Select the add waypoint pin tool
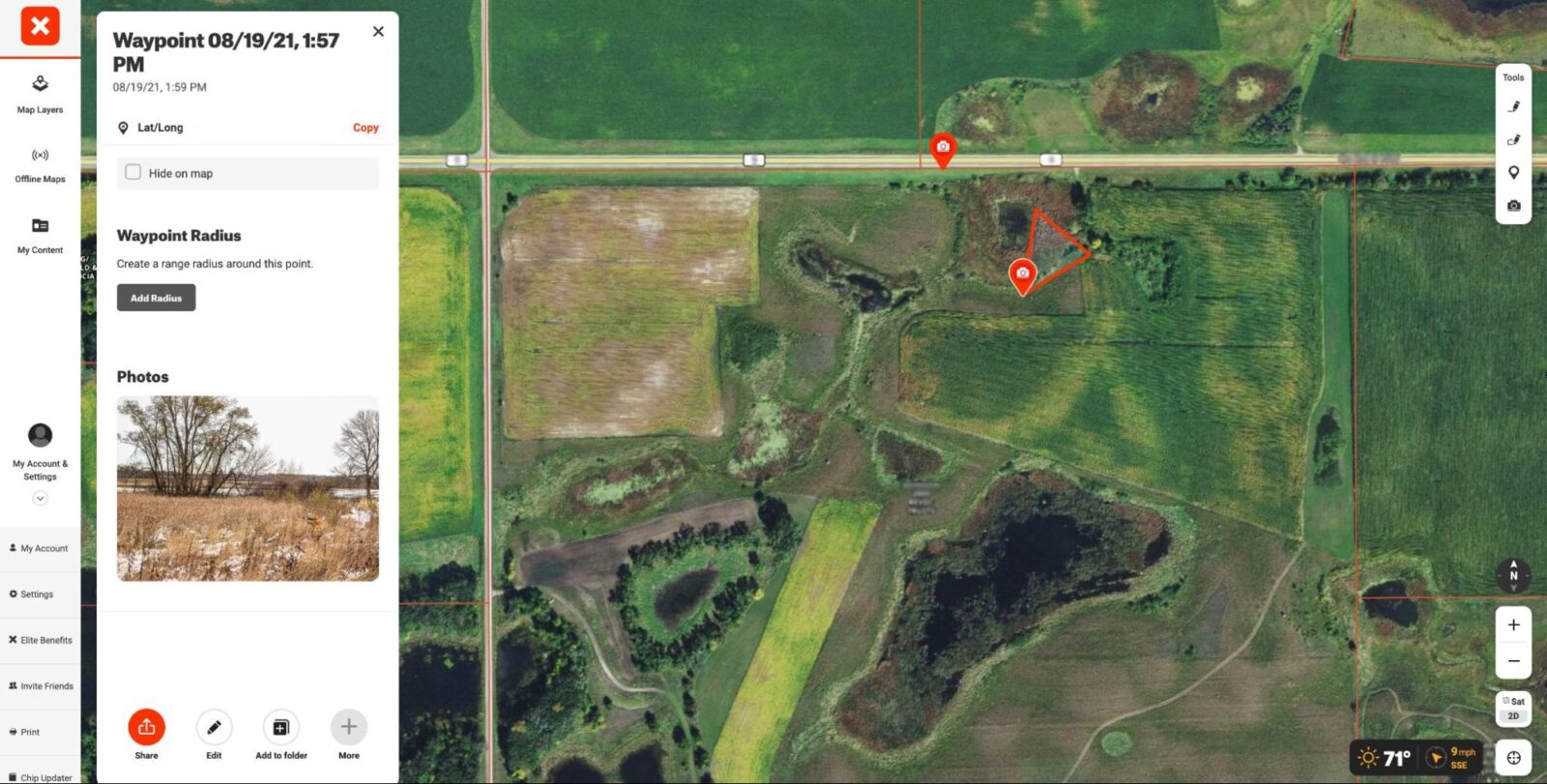This screenshot has height=784, width=1547. (1513, 172)
